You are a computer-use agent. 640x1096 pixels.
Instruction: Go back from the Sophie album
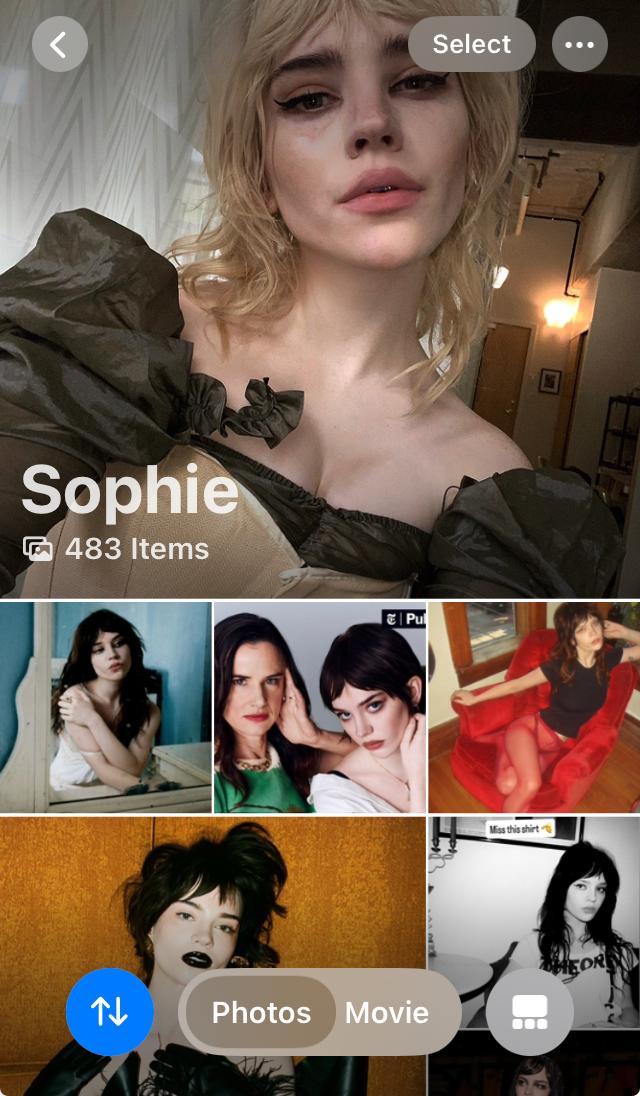pyautogui.click(x=60, y=44)
